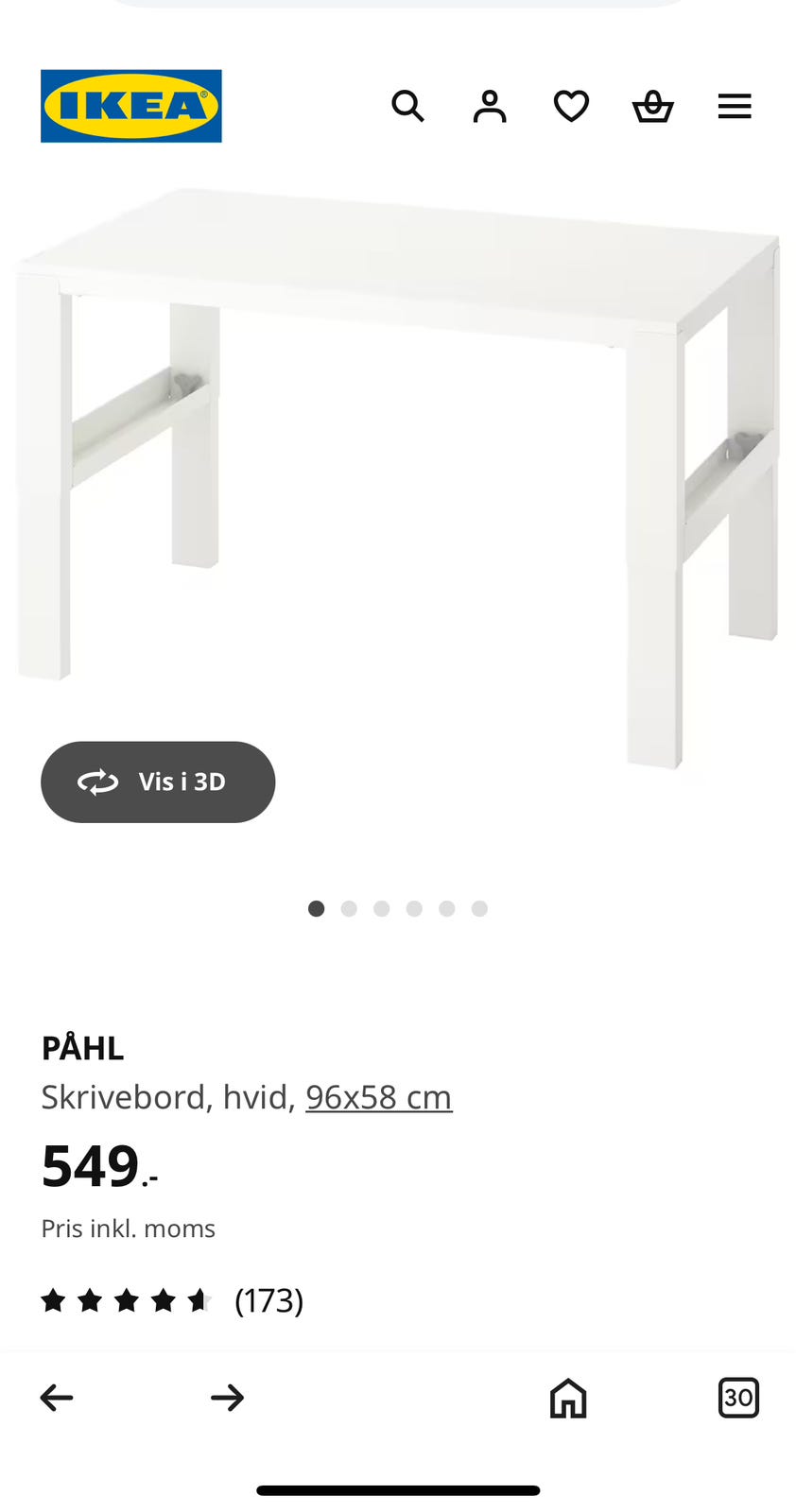Open the hamburger menu
Viewport: 796px width, 1512px height.
pos(735,106)
